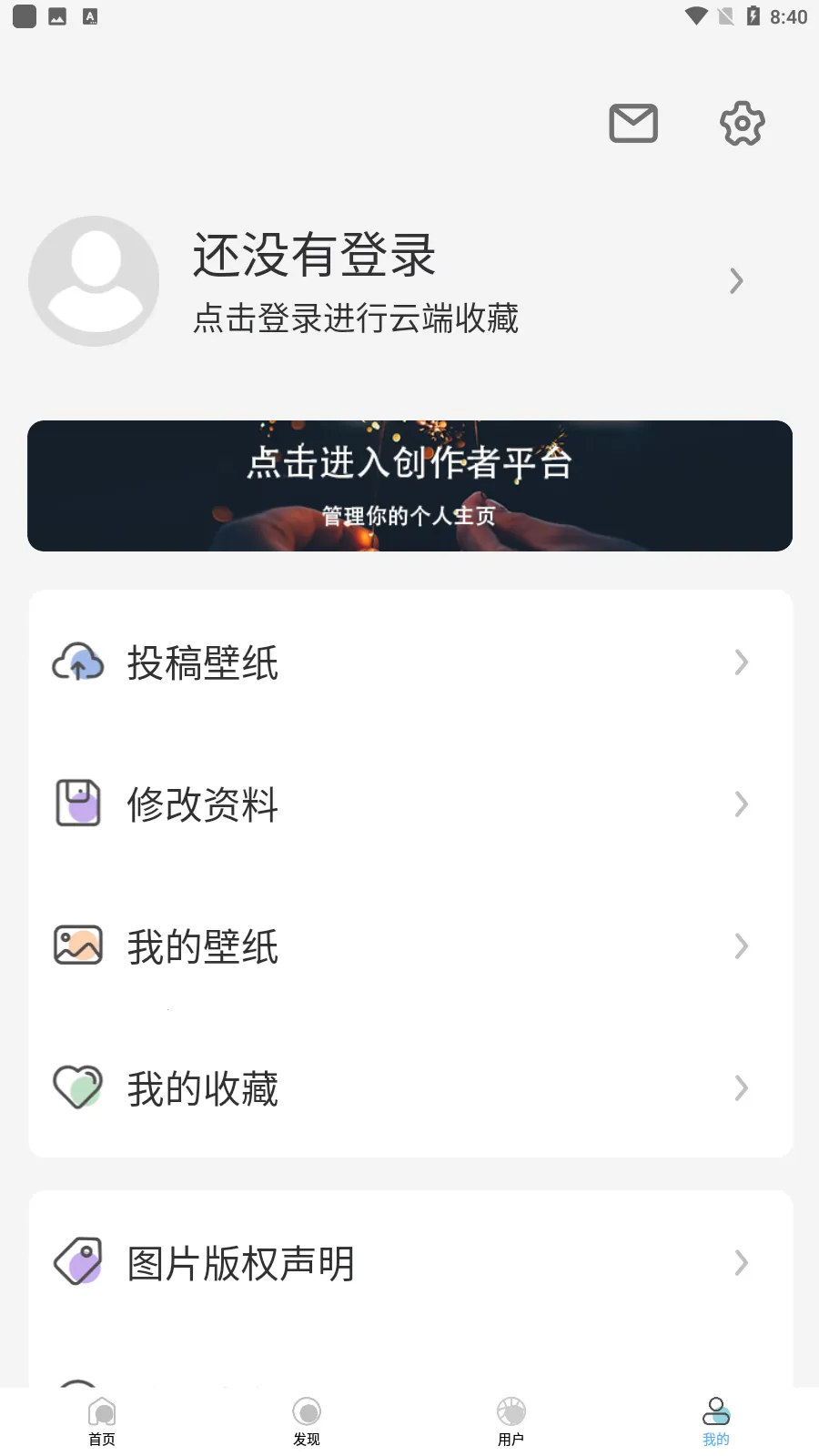Switch to the 用户 tab
The image size is (819, 1456).
(x=511, y=1421)
